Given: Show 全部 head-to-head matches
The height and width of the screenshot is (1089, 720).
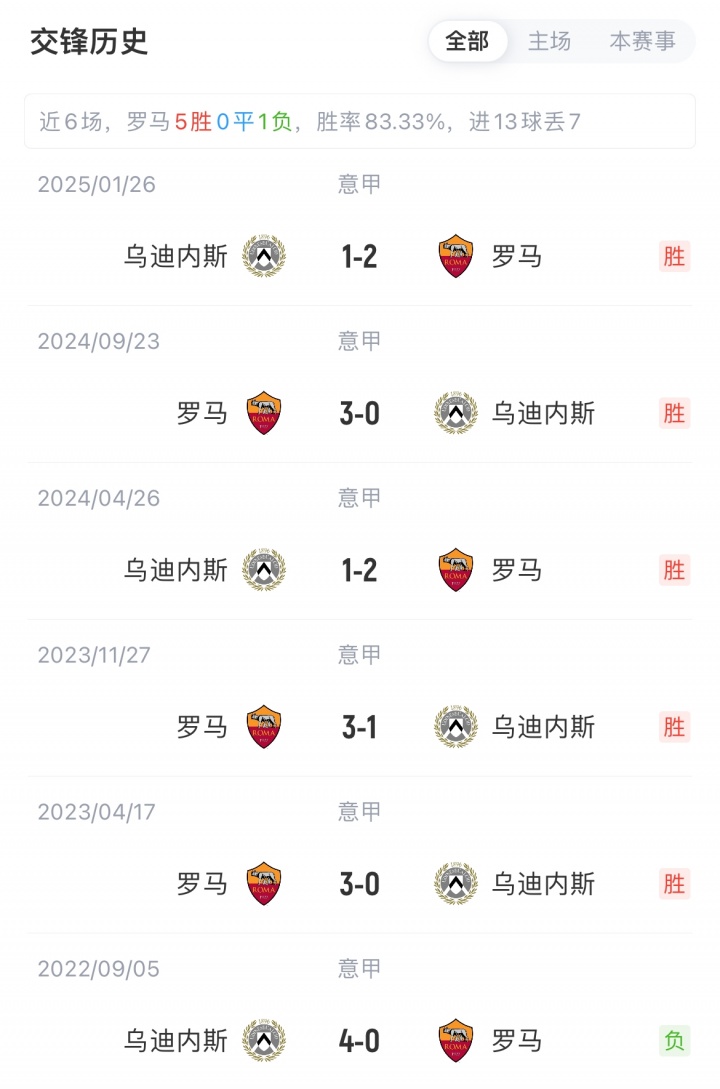Looking at the screenshot, I should pos(467,41).
